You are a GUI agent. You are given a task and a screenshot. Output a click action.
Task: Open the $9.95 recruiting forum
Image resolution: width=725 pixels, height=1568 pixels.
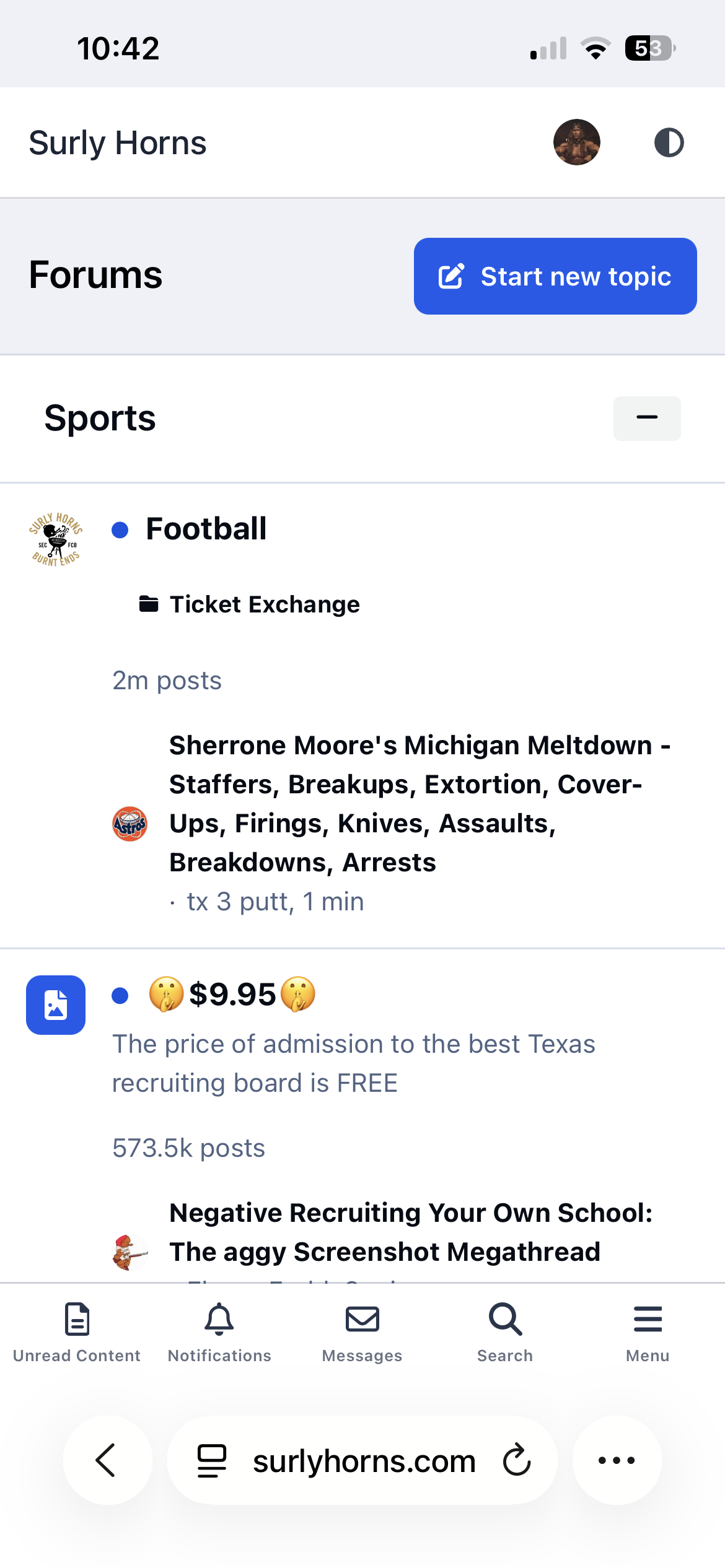coord(232,995)
